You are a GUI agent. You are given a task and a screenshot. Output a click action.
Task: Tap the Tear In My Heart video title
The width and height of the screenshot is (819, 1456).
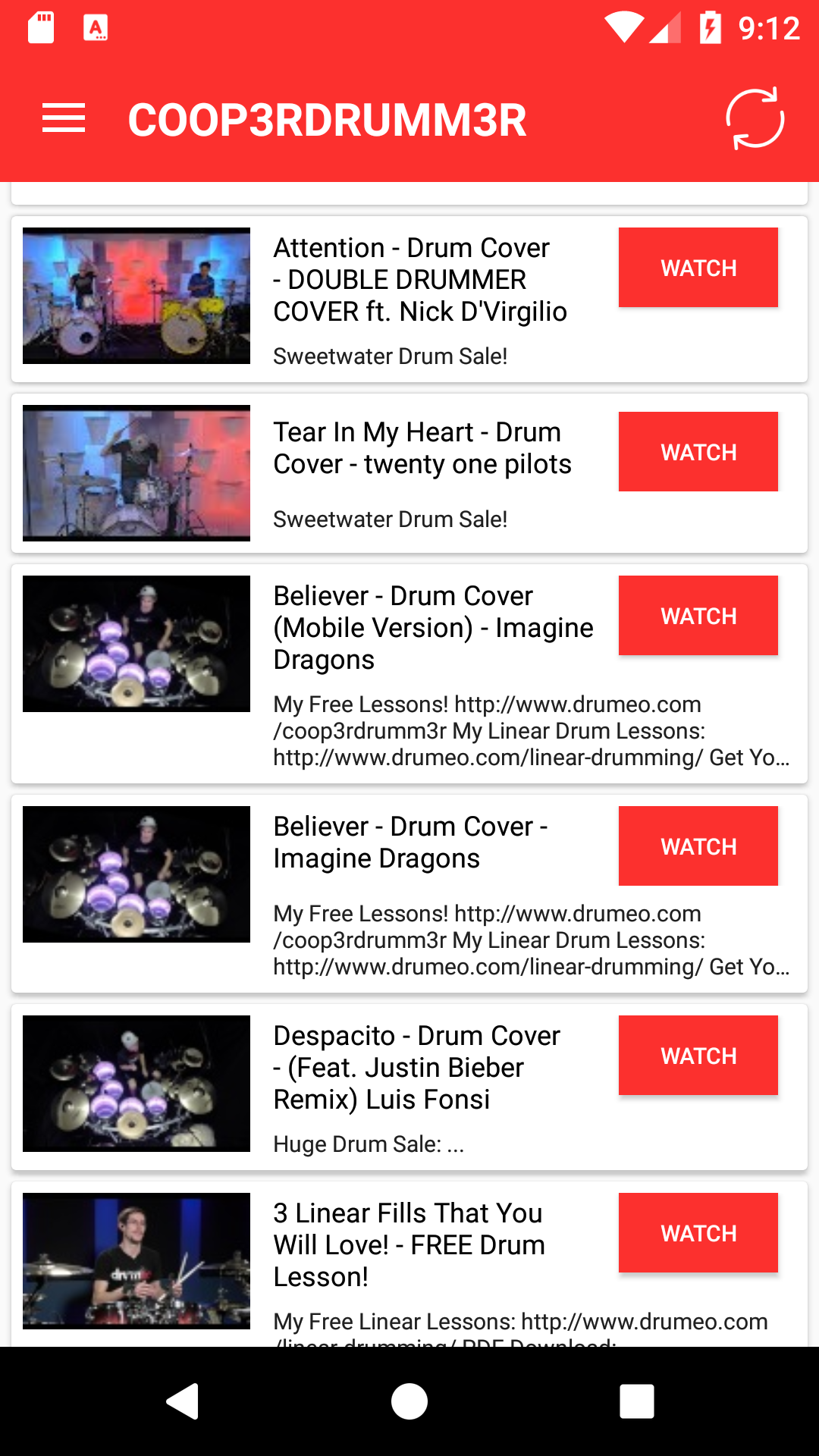tap(422, 448)
